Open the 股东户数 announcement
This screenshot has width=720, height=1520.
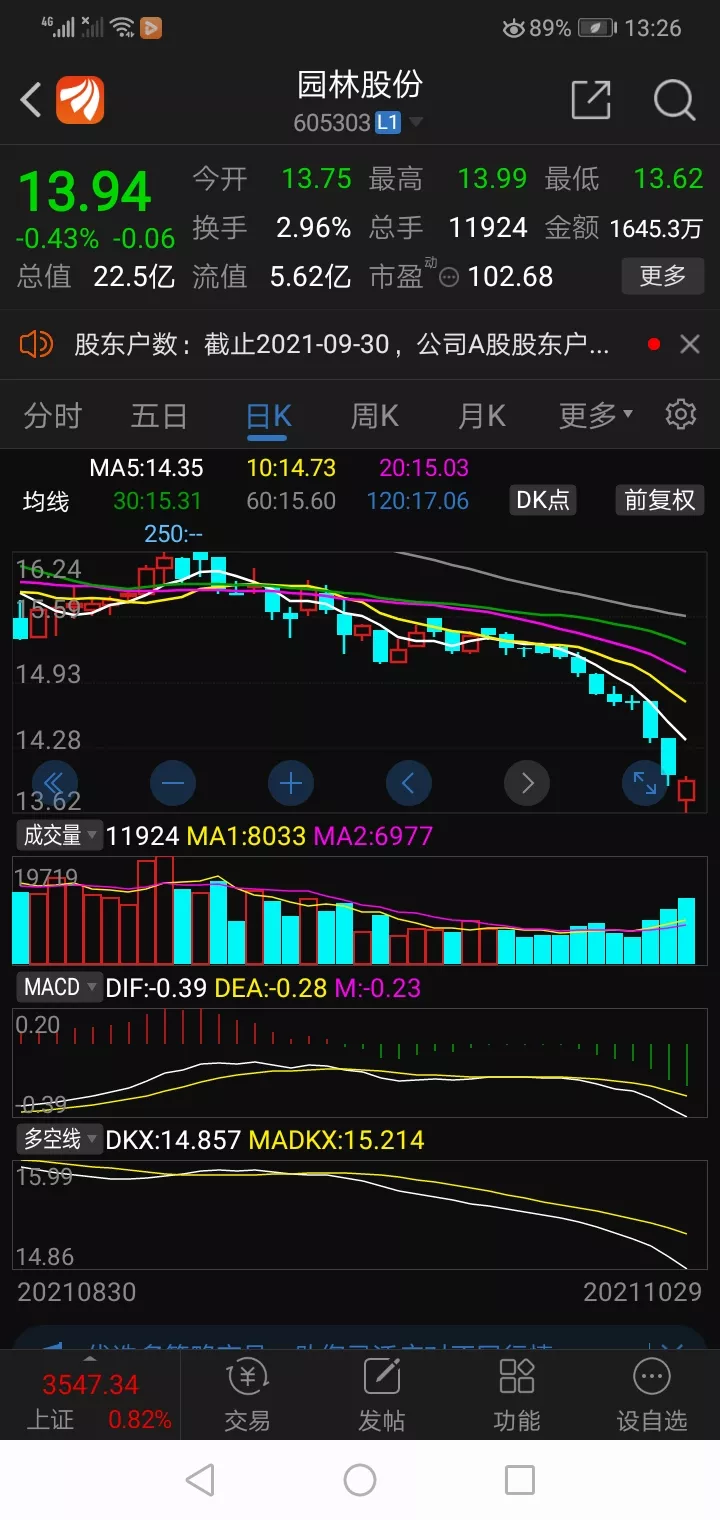tap(340, 345)
